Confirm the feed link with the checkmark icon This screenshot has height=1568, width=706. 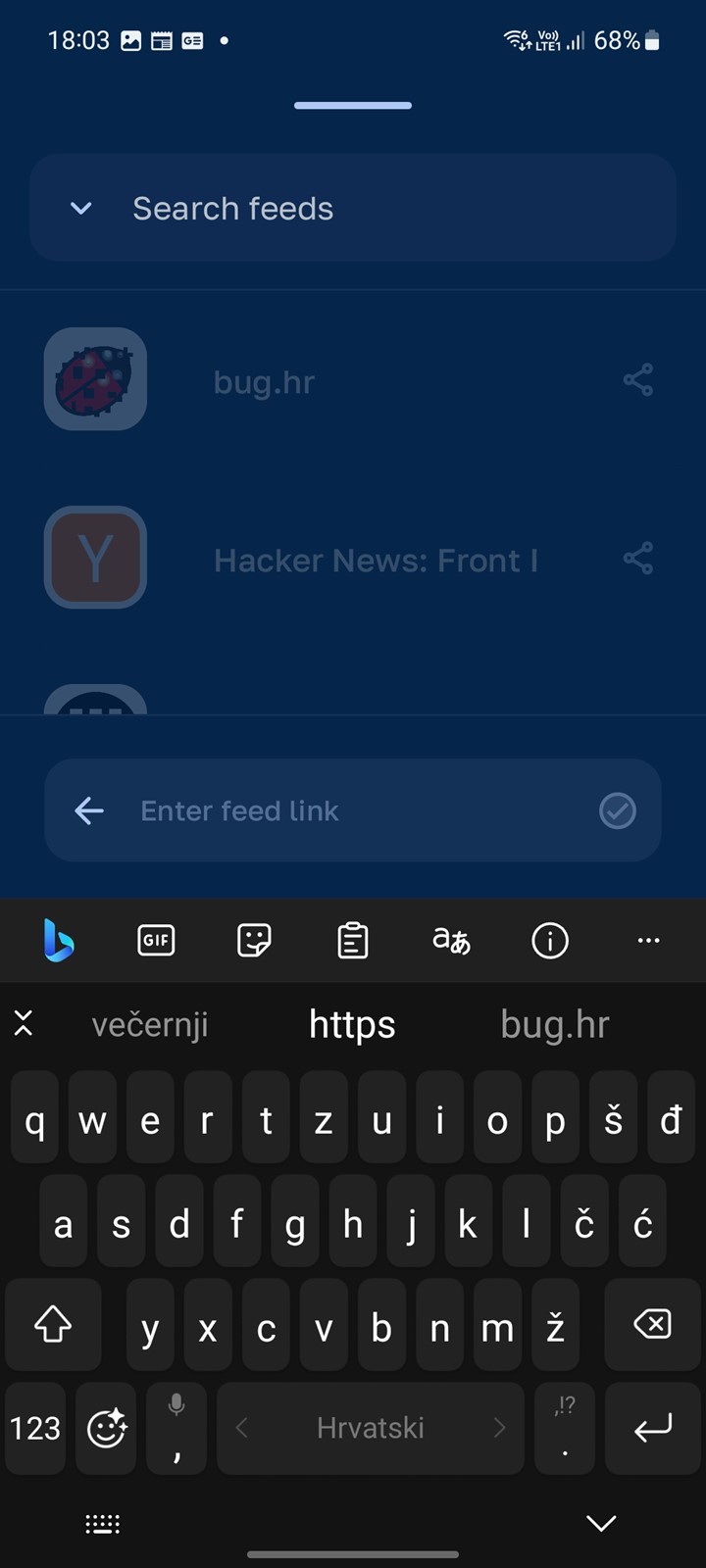point(618,810)
